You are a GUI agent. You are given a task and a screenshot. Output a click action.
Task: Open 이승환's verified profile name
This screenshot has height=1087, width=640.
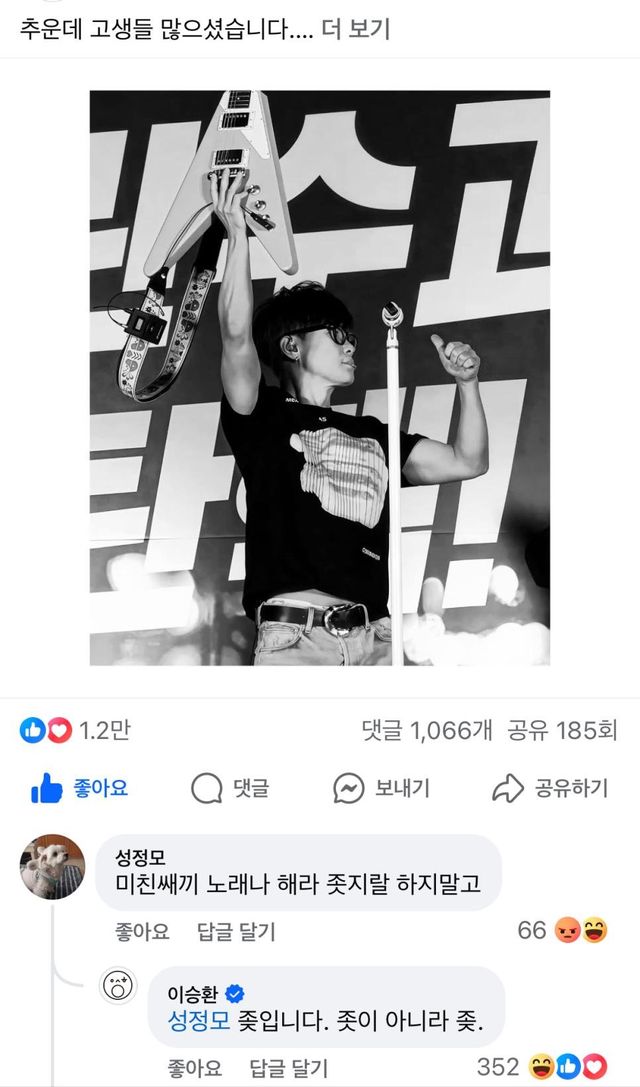point(192,992)
